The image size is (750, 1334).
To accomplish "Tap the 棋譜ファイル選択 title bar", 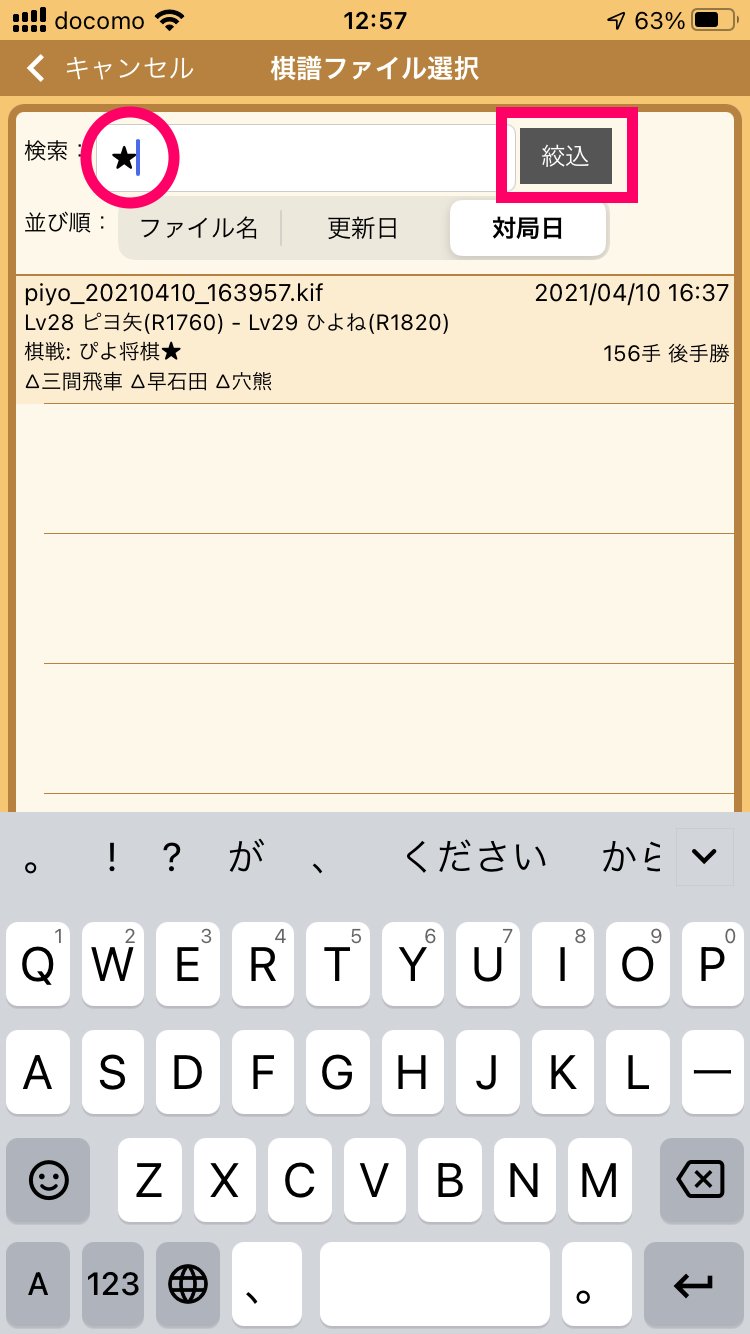I will (x=375, y=69).
